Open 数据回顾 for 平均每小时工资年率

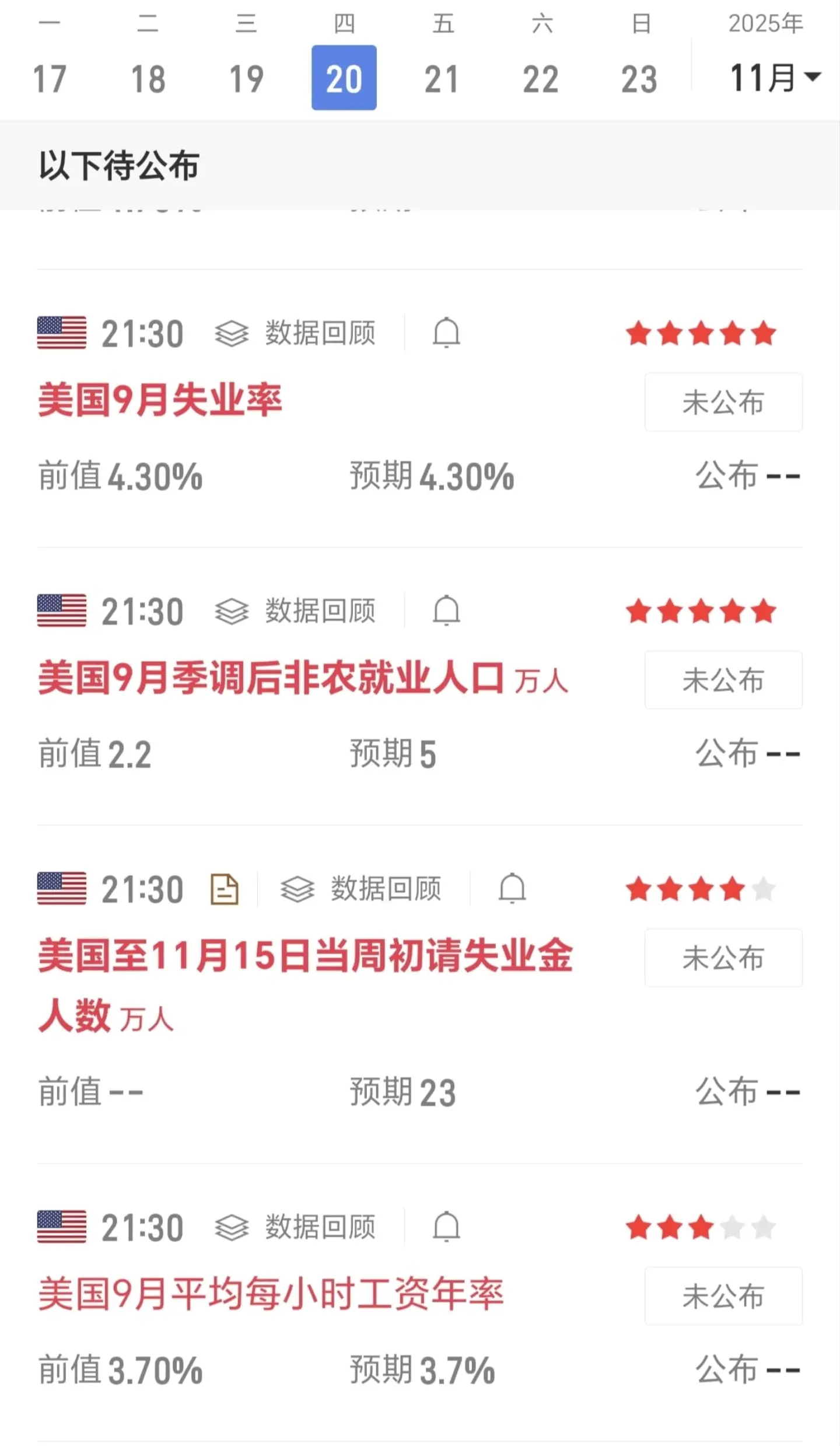[295, 1227]
